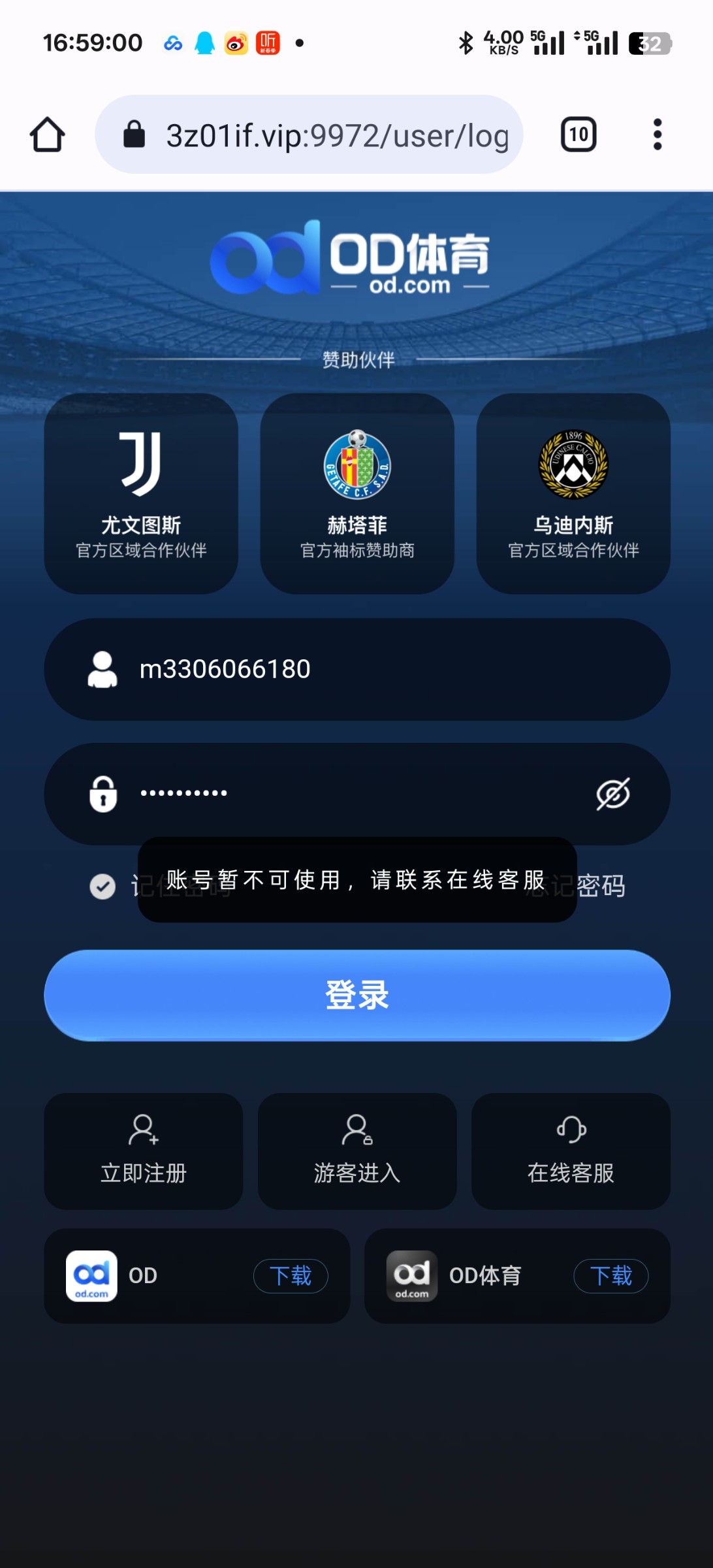Tap the 登录 login button
This screenshot has height=1568, width=713.
coord(357,995)
